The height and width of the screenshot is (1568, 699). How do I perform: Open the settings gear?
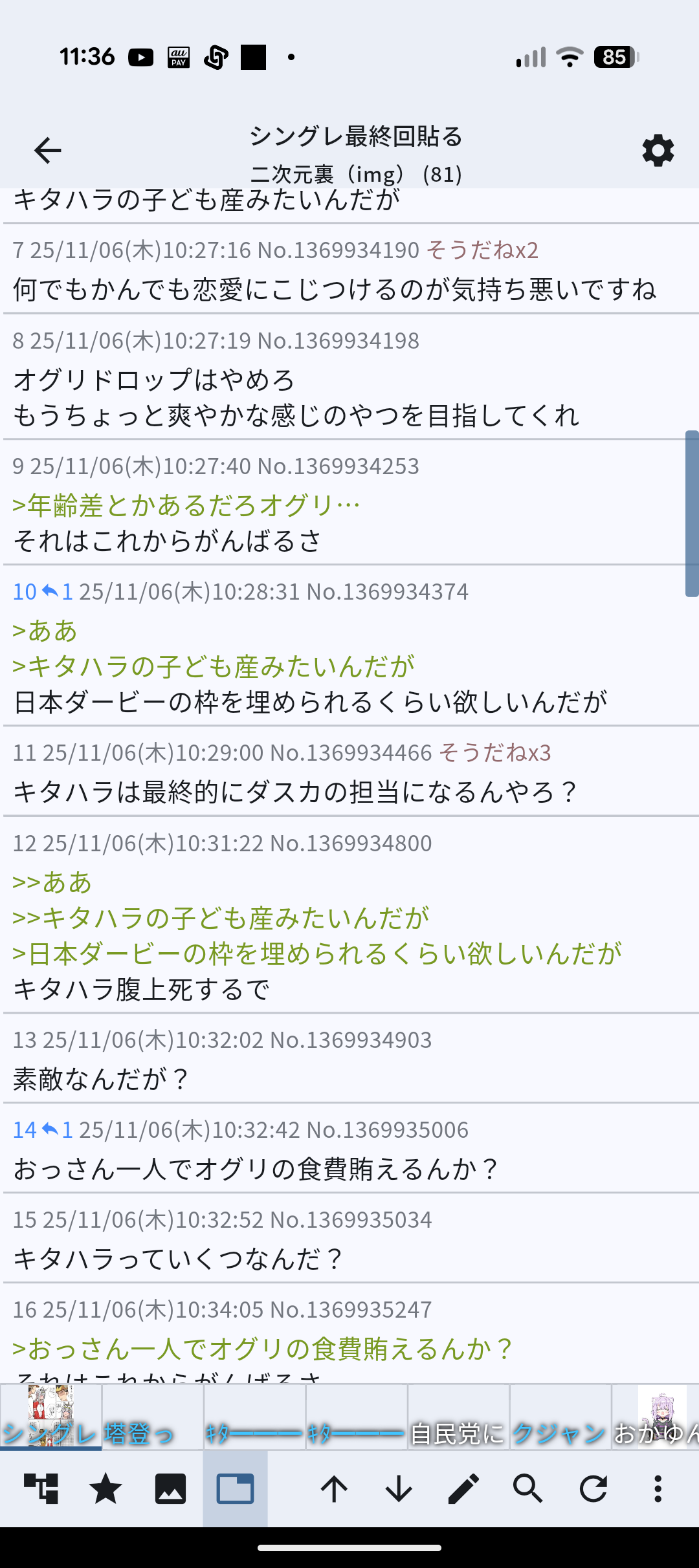coord(658,151)
